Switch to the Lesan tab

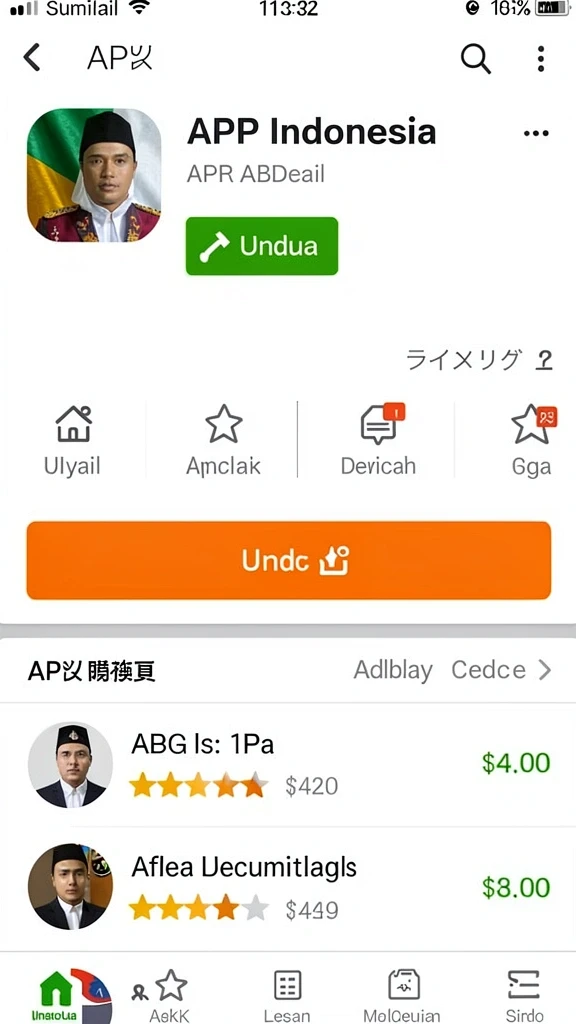pos(287,995)
